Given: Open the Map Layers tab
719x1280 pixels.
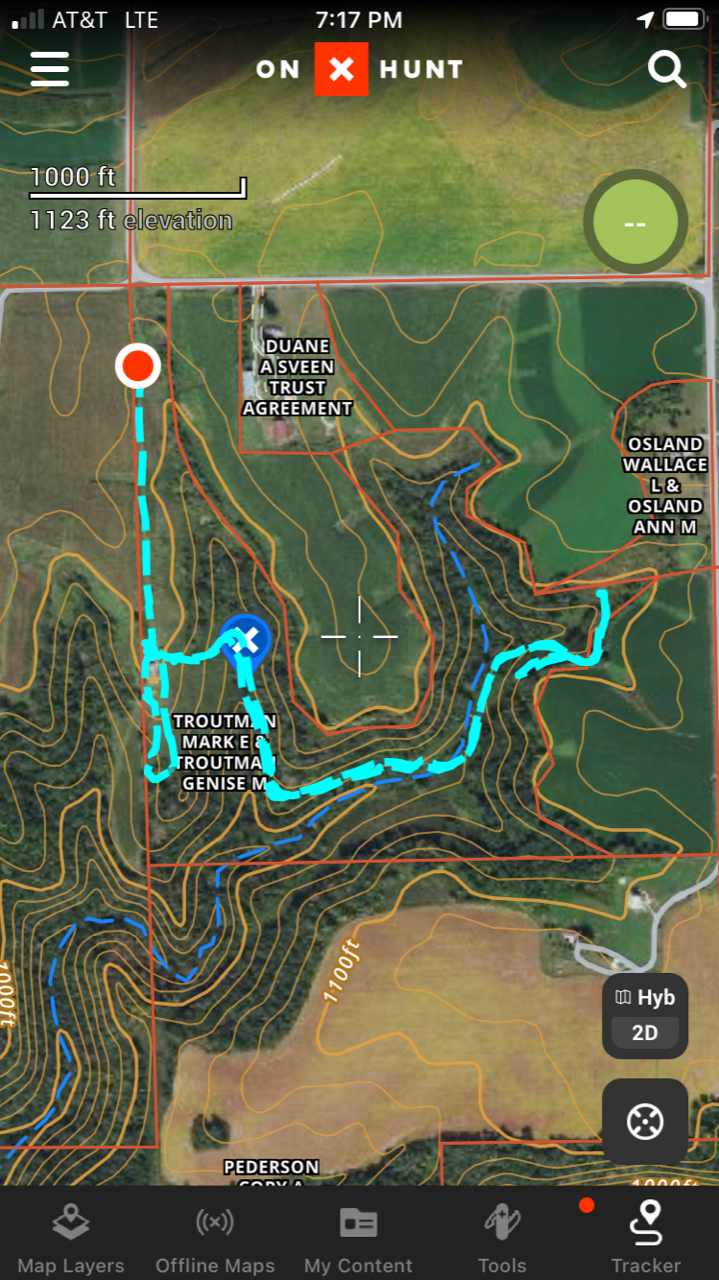Looking at the screenshot, I should 71,1239.
